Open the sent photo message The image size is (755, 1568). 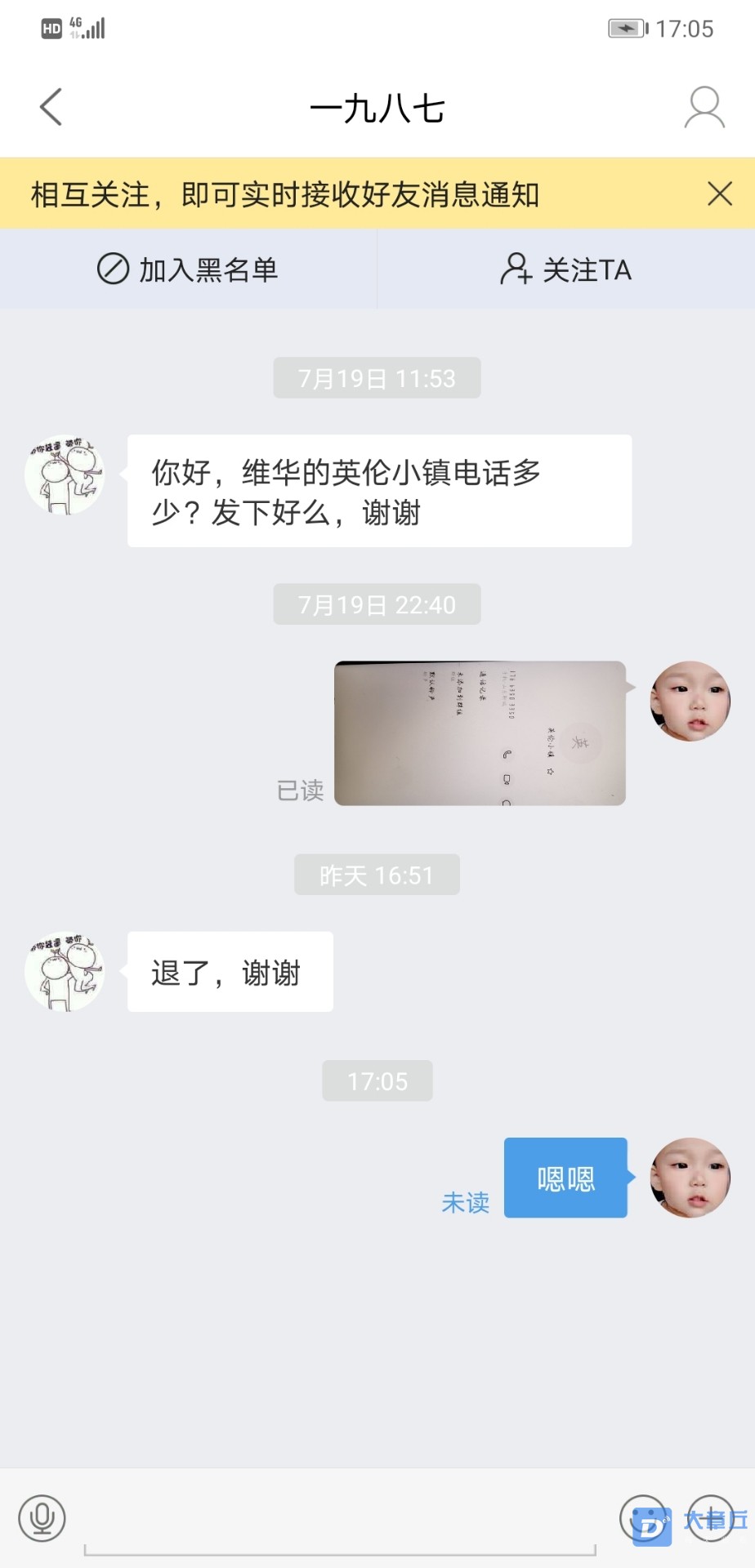pyautogui.click(x=480, y=733)
